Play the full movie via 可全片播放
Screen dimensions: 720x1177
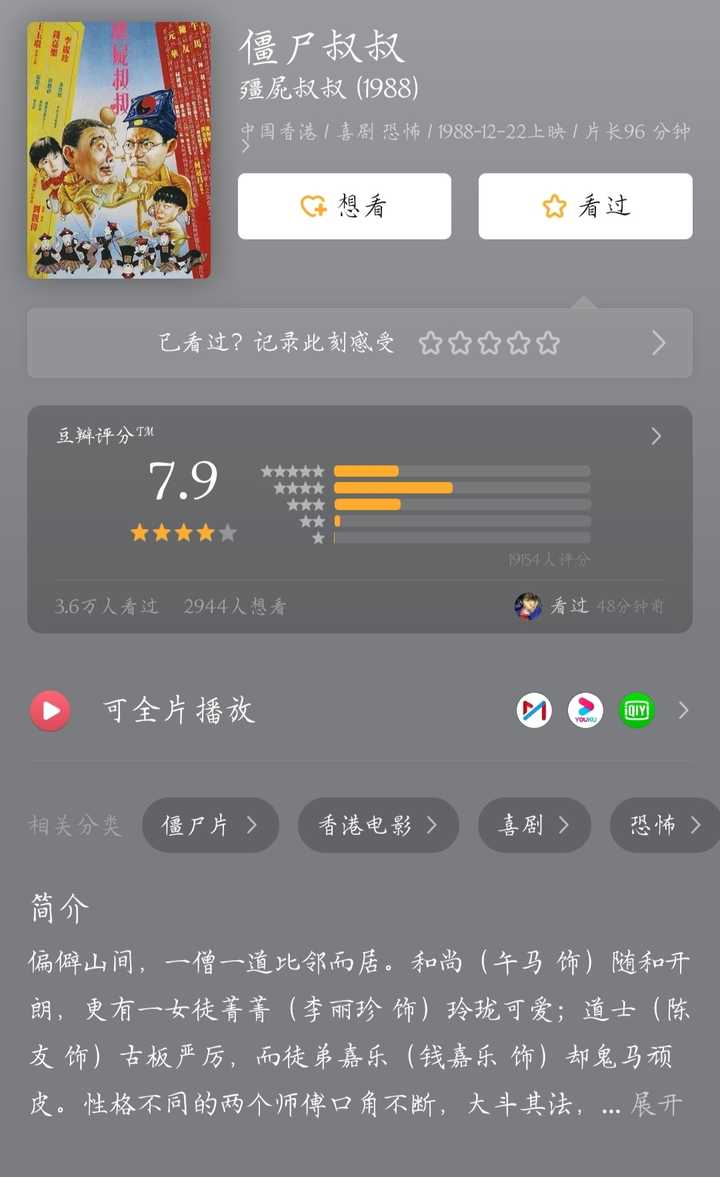143,710
